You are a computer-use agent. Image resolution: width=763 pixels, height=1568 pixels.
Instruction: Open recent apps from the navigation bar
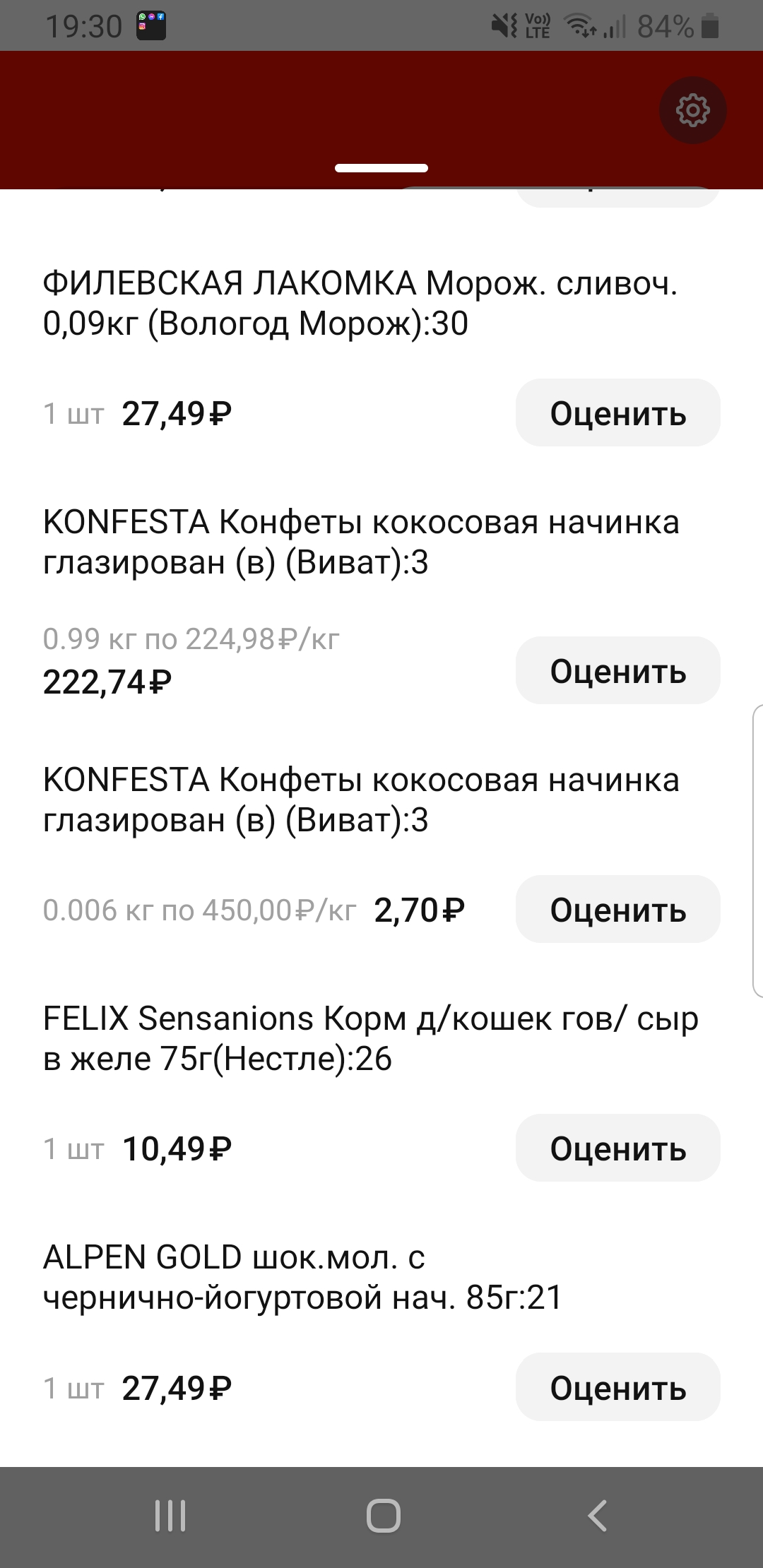170,1516
